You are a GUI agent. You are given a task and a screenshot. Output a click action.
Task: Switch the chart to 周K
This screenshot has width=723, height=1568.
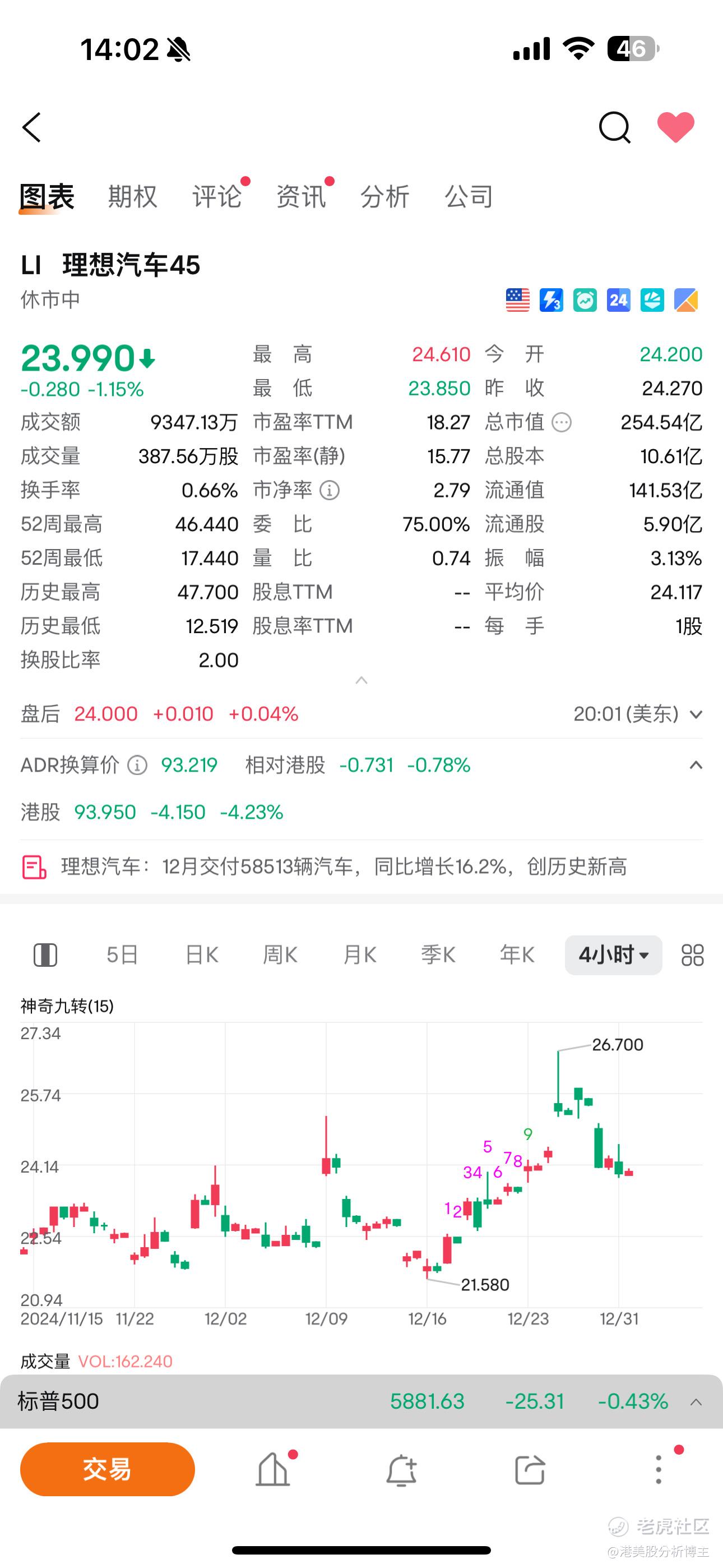tap(280, 955)
